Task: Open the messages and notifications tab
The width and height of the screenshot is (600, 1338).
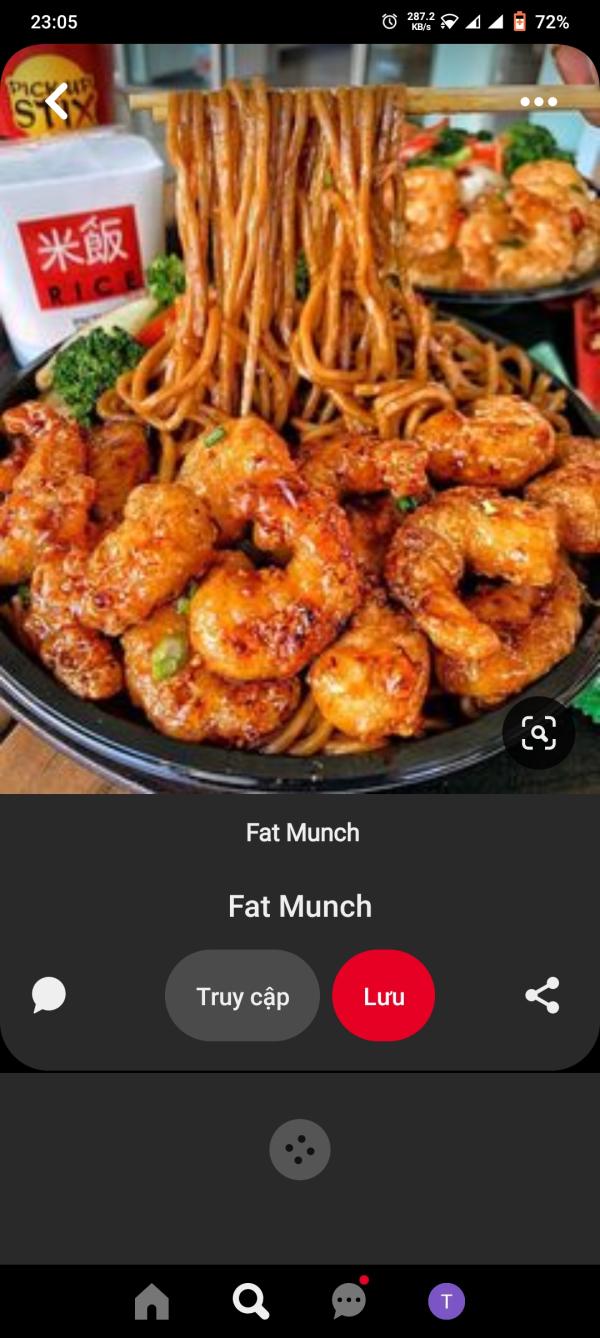Action: click(349, 1300)
